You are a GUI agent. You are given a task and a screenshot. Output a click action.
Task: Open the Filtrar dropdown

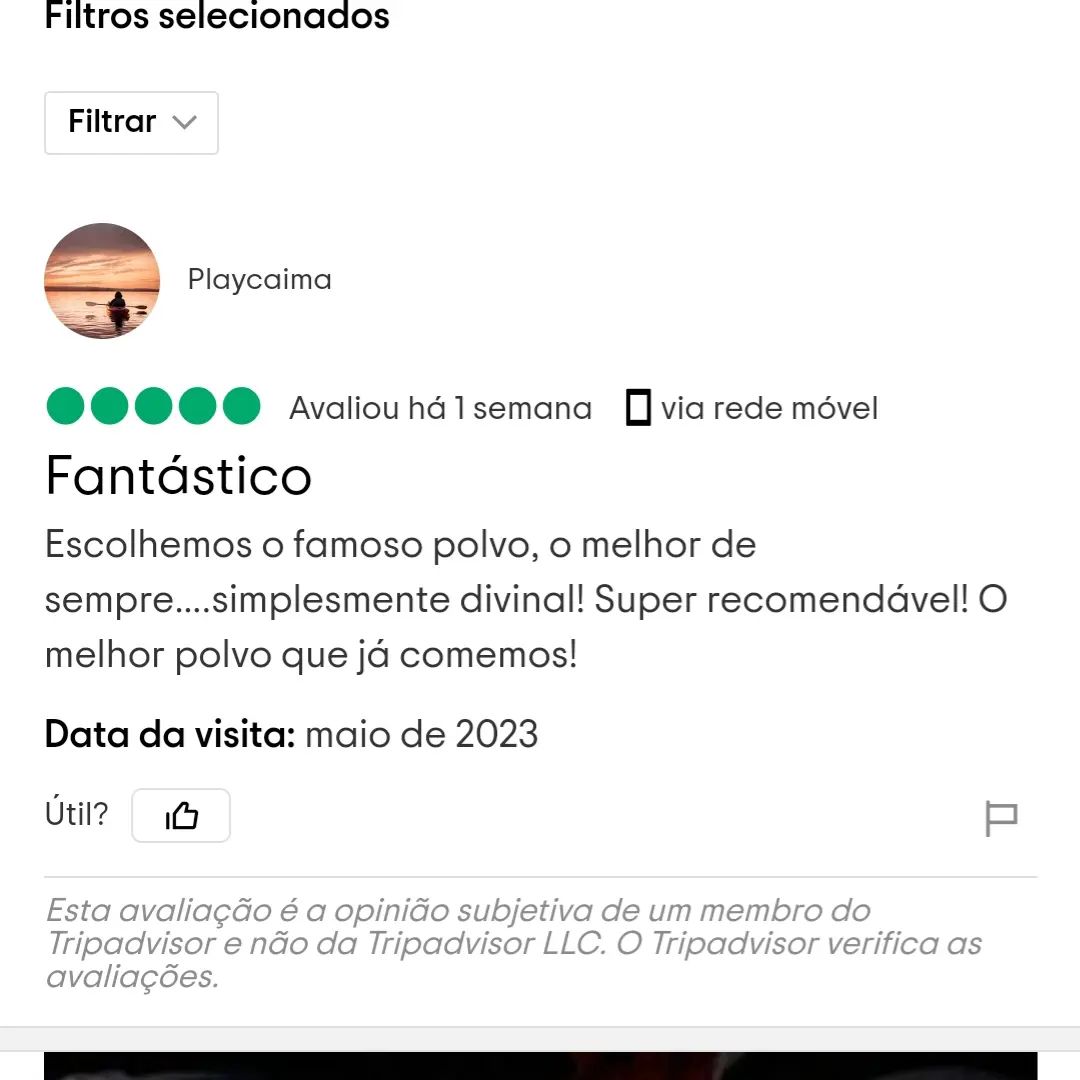click(x=131, y=123)
